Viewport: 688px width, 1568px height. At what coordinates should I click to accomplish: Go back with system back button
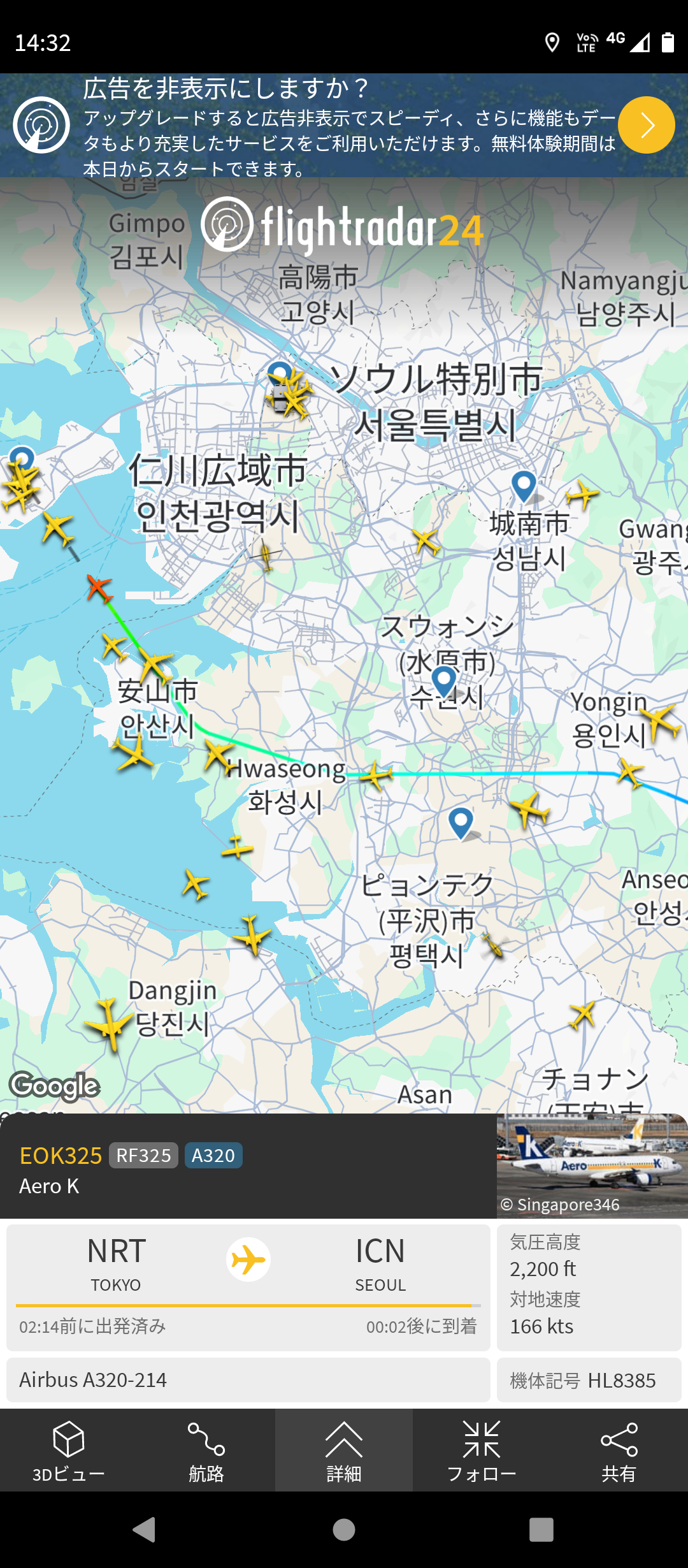coord(145,1529)
